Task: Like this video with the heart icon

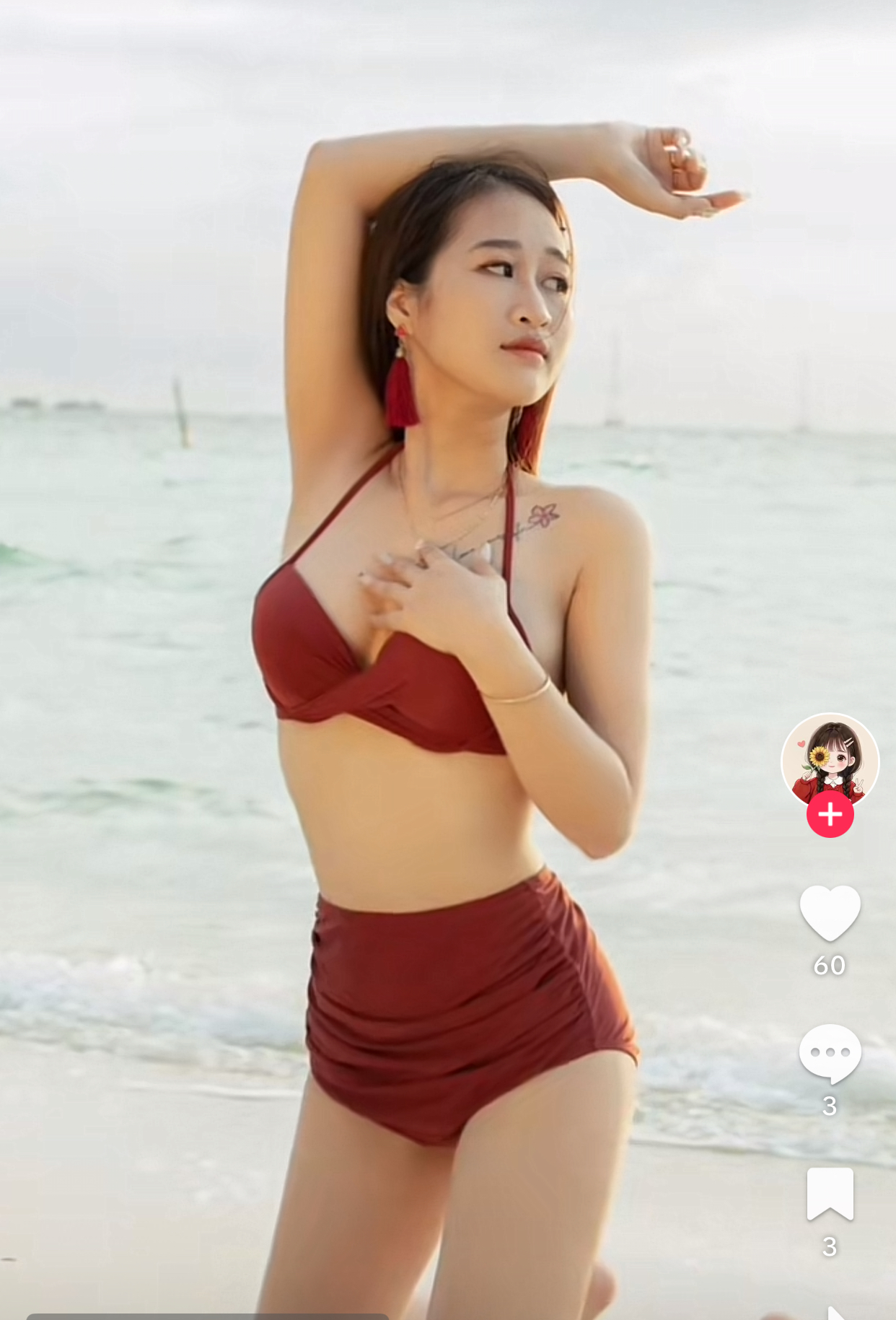Action: (830, 912)
